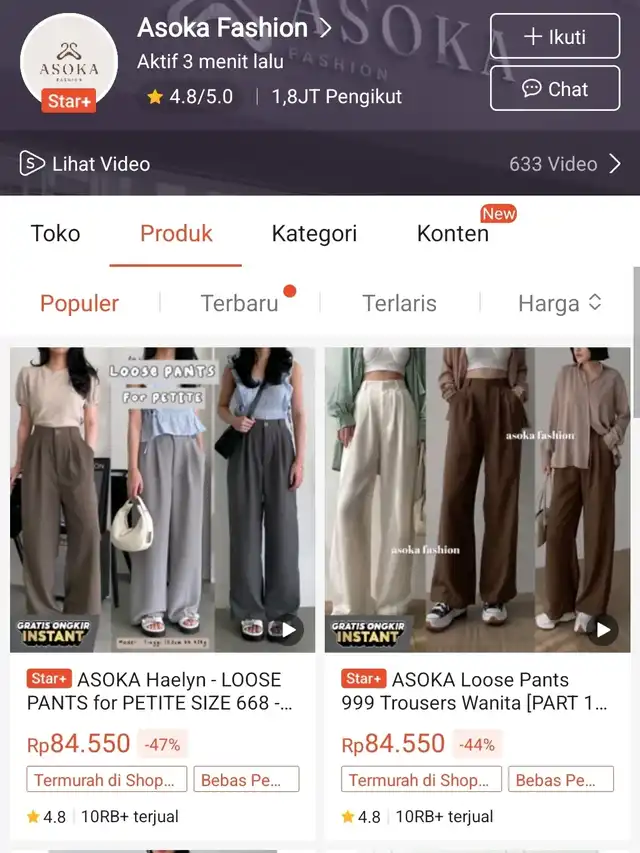Sort products by Terlaris
This screenshot has height=853, width=640.
click(x=399, y=304)
